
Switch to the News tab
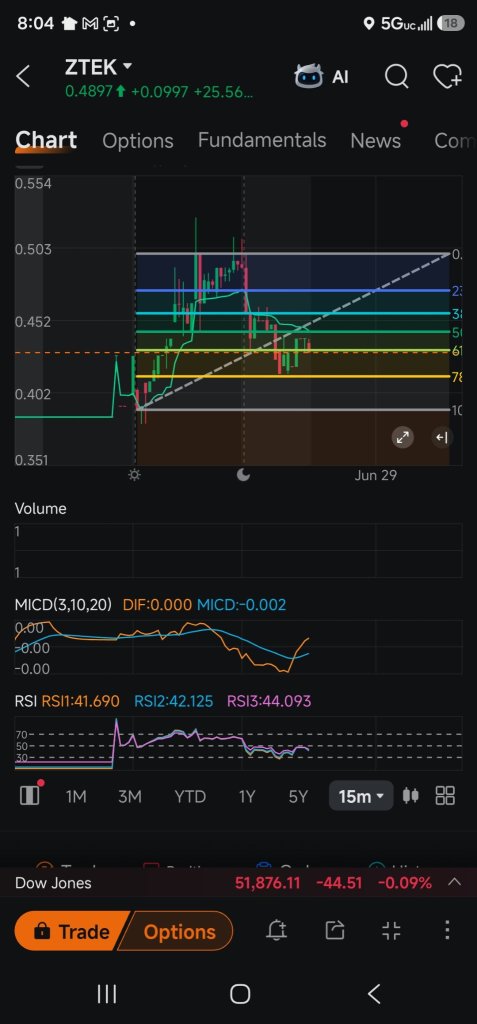point(376,140)
